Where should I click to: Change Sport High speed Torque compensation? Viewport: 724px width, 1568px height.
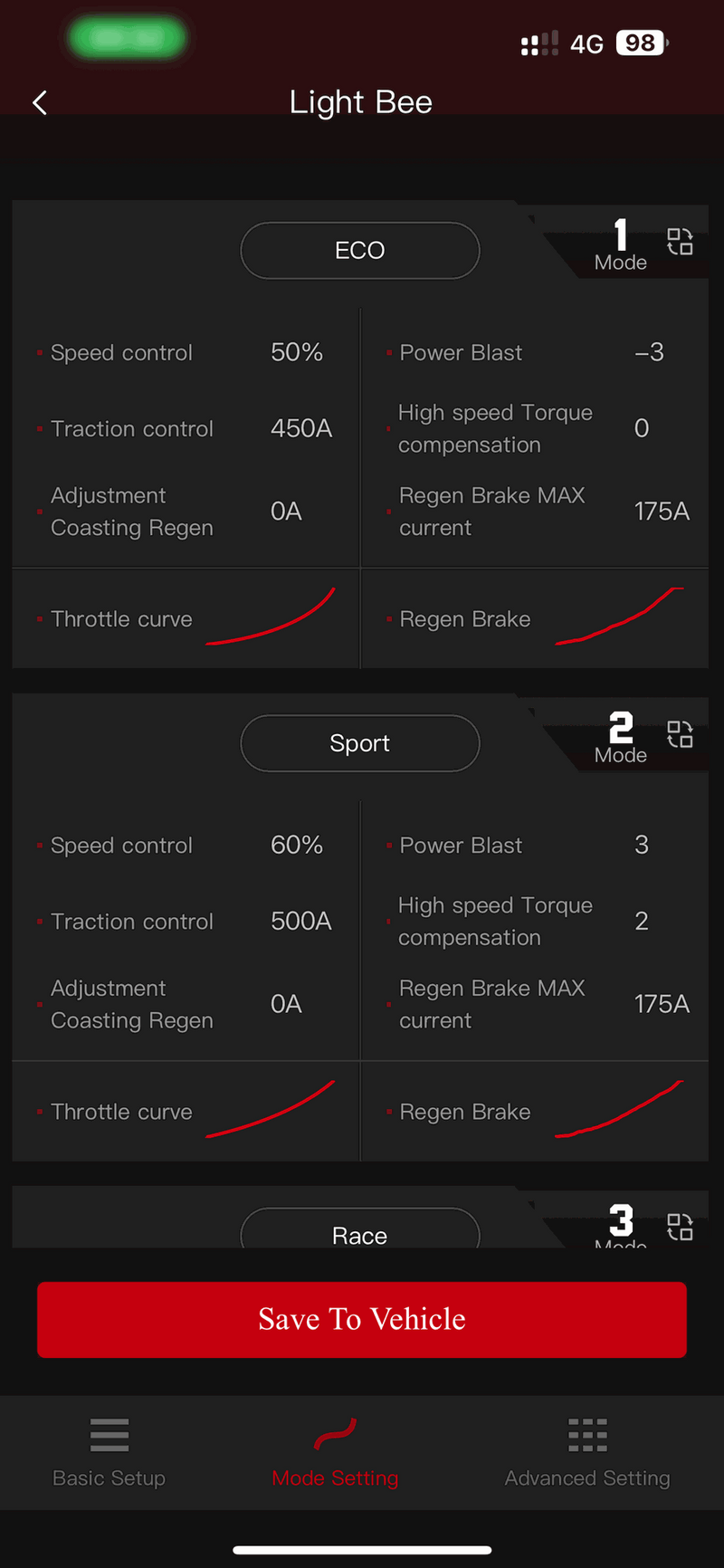click(641, 921)
